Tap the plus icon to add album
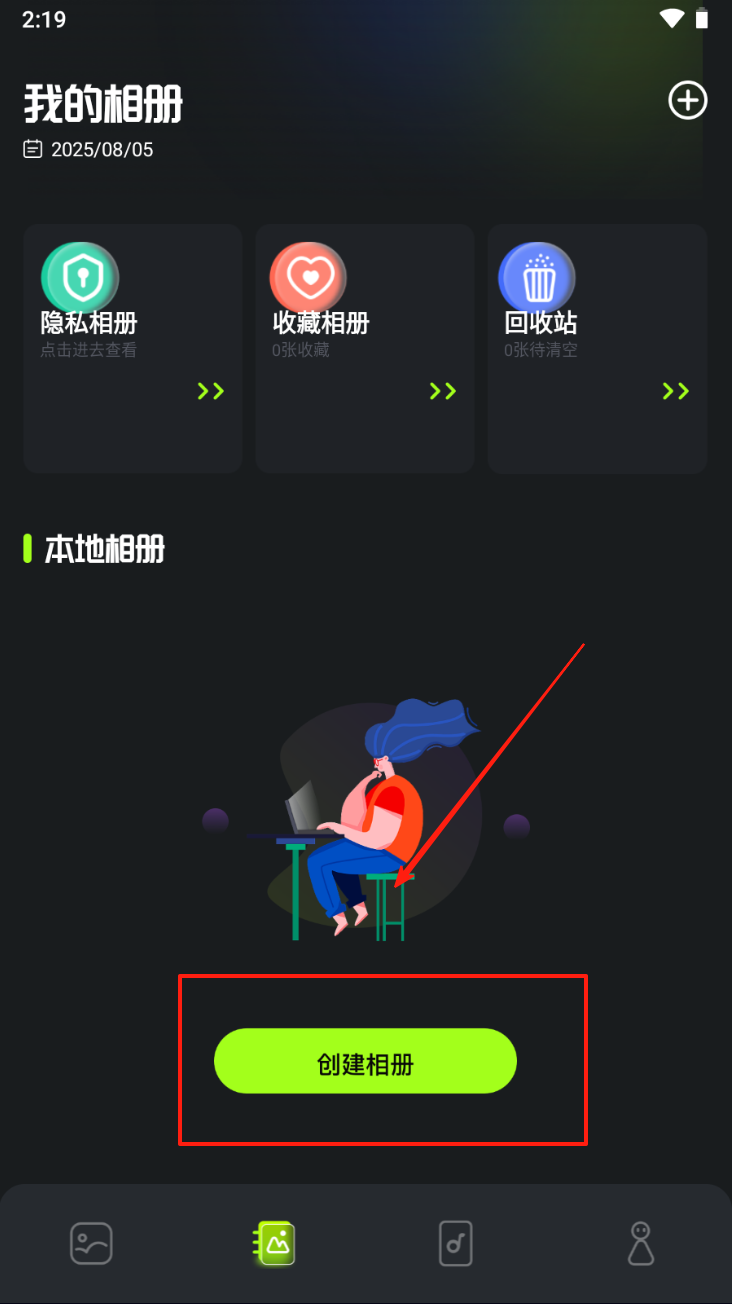The image size is (732, 1304). pyautogui.click(x=688, y=101)
